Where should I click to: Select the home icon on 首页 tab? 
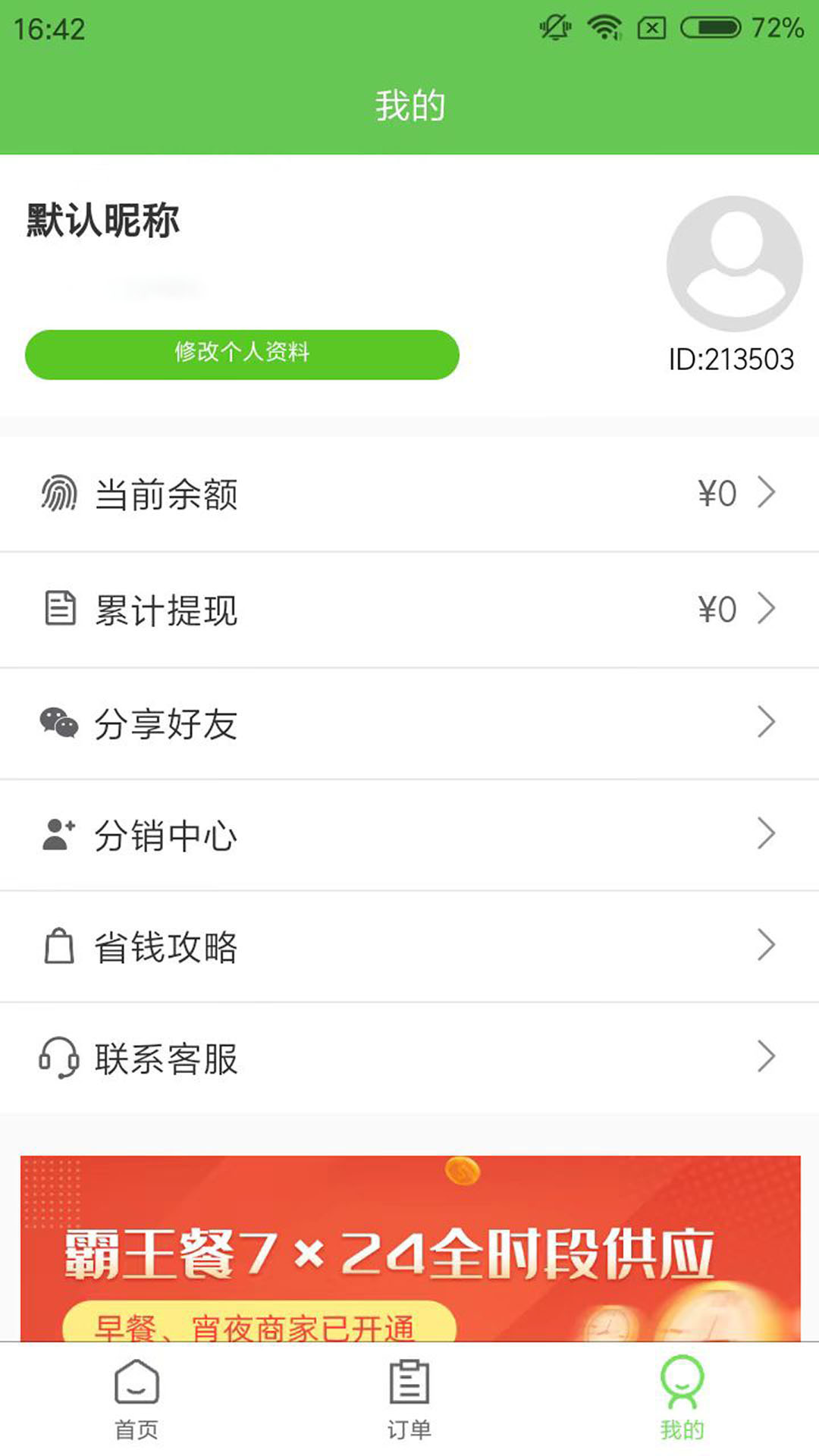tap(136, 1382)
